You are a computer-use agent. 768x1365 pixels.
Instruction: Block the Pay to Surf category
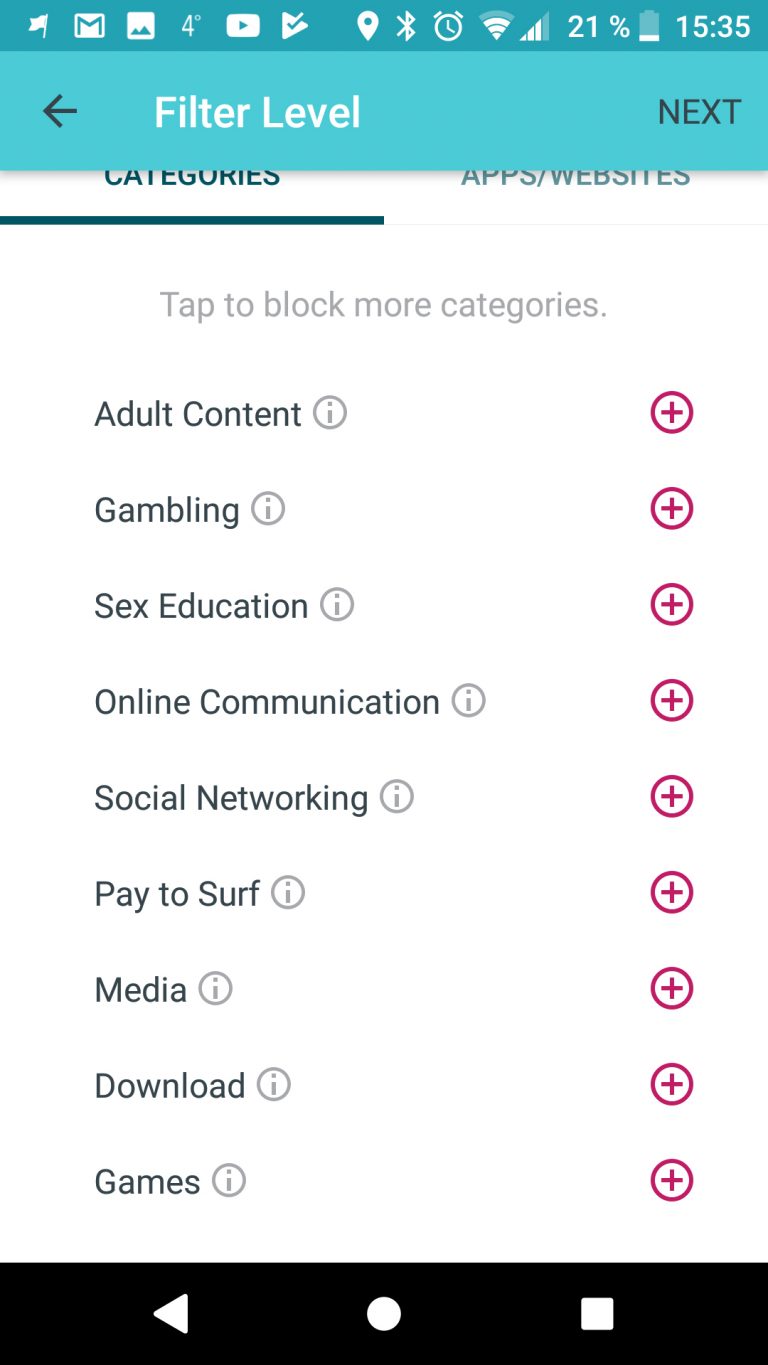[x=672, y=892]
